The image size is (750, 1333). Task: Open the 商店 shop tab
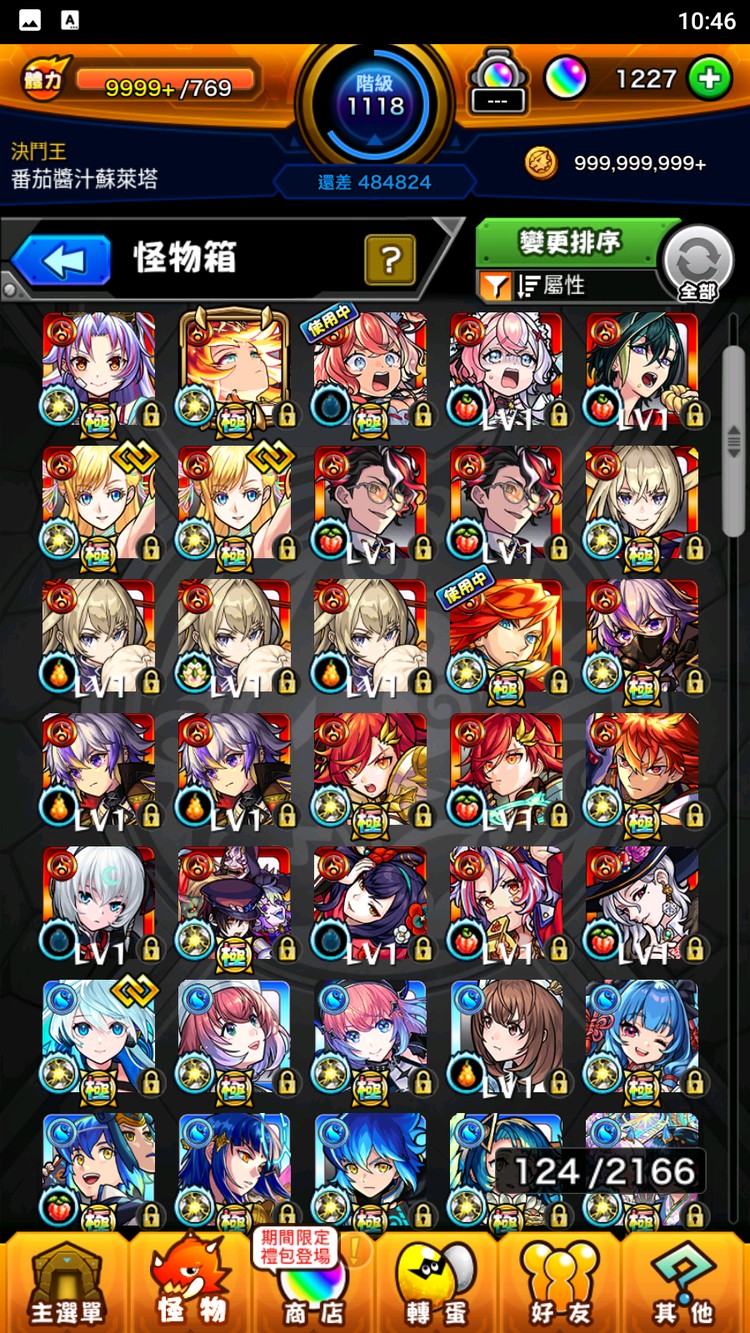tap(312, 1283)
